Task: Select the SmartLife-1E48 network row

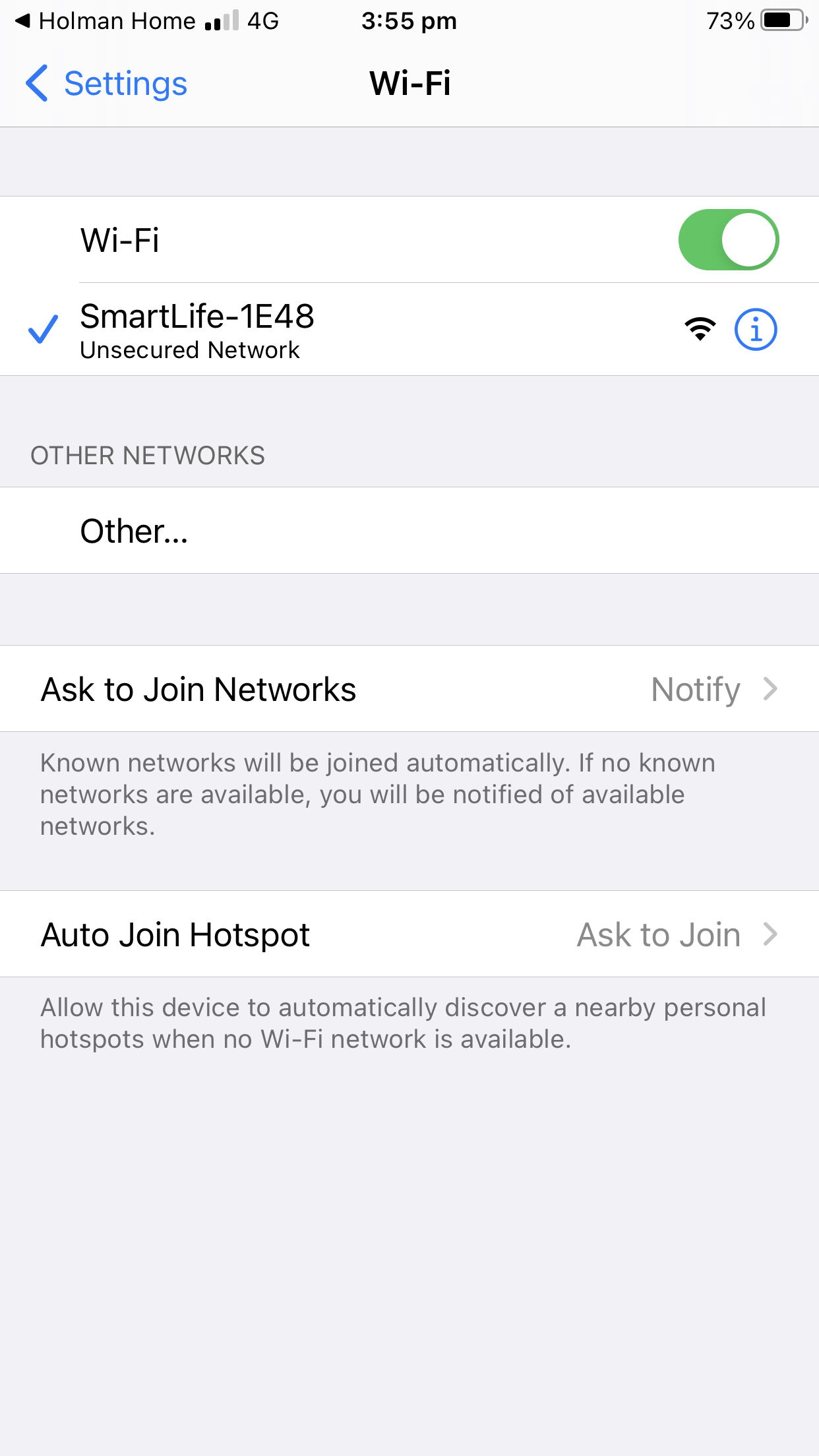Action: tap(409, 330)
